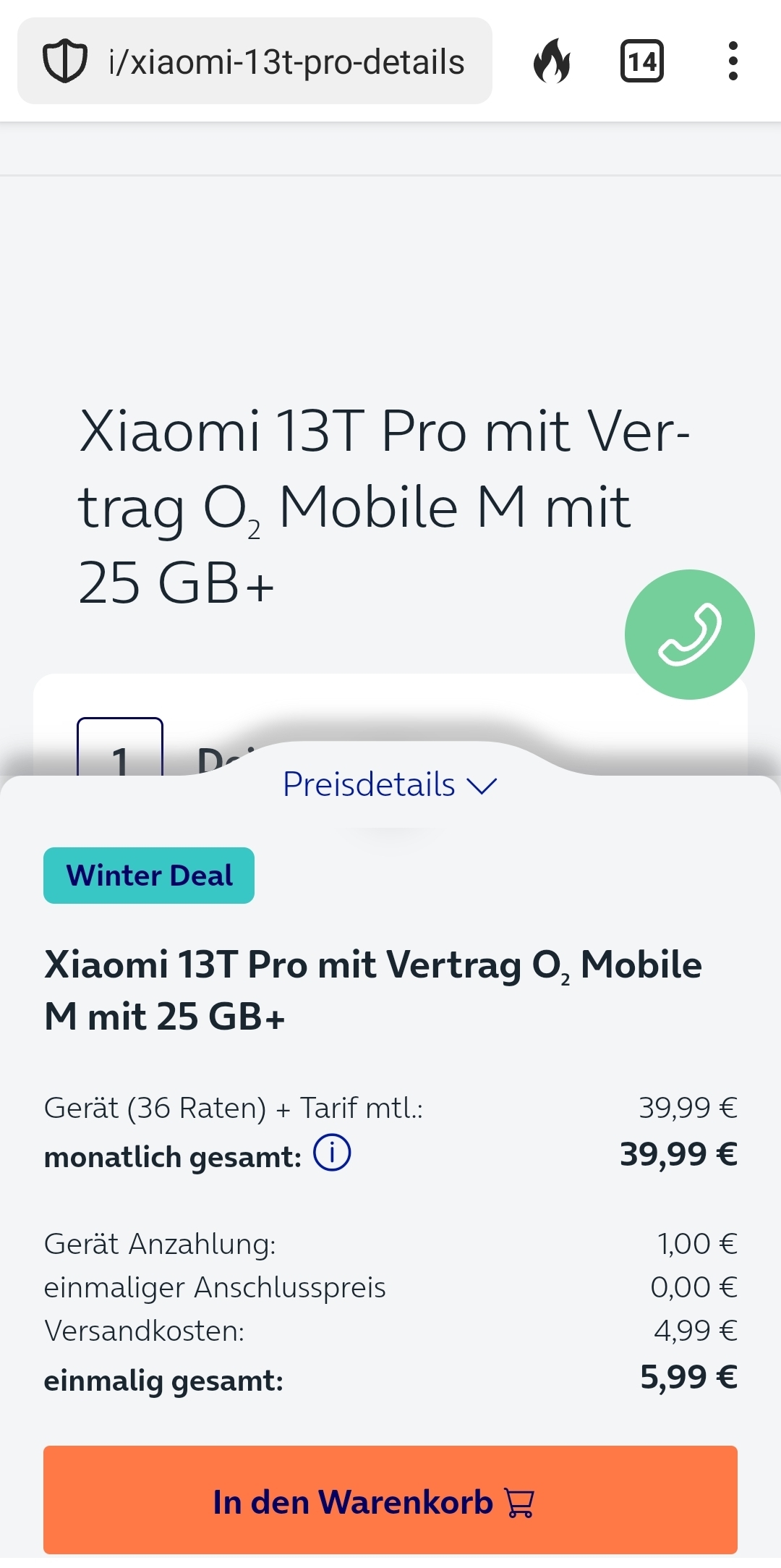Tap the fire icon to clear browsing data
This screenshot has height=1568, width=781.
[x=552, y=61]
